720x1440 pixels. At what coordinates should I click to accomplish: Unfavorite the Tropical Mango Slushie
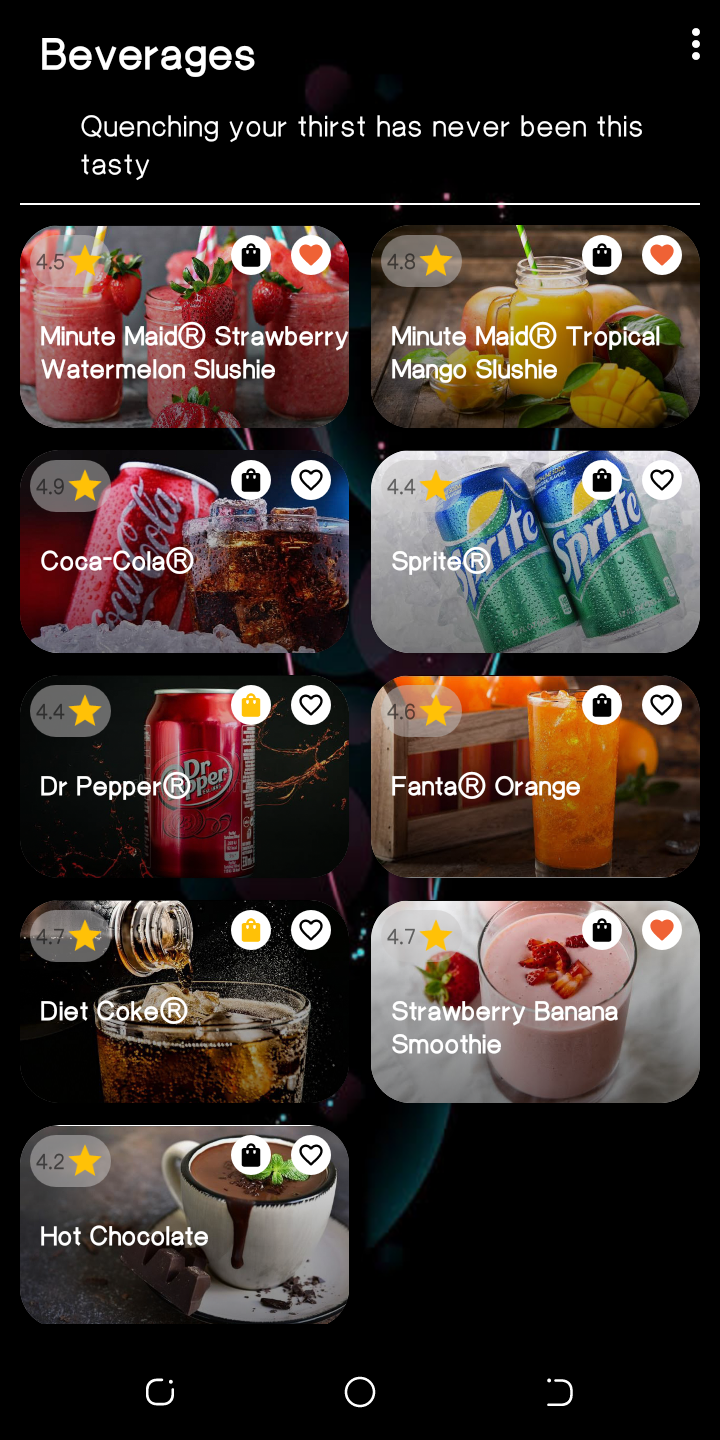662,255
